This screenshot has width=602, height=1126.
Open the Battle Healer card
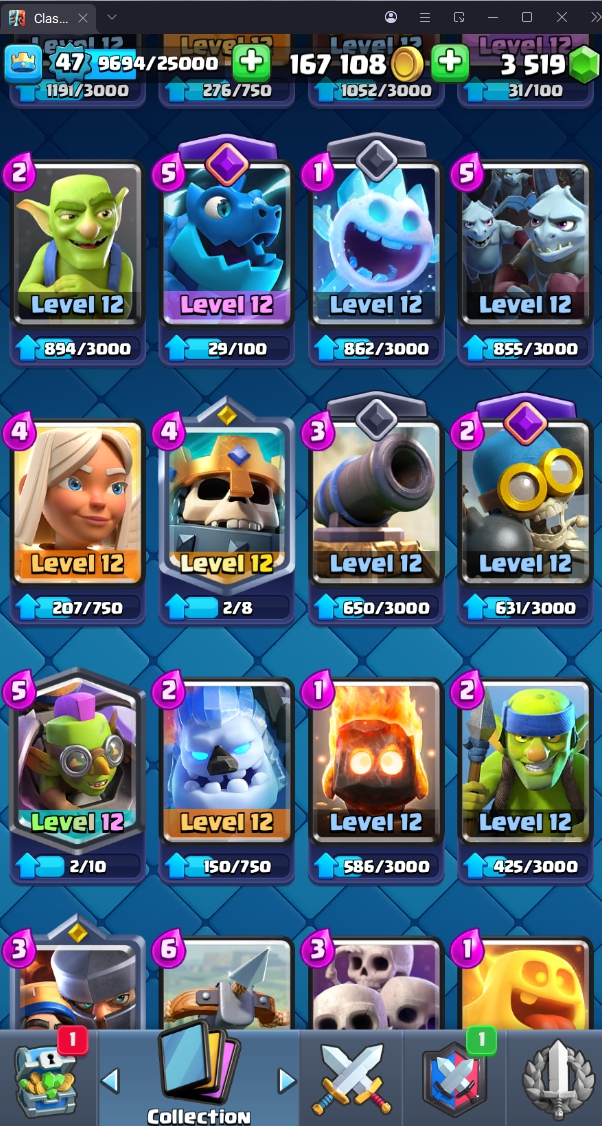click(x=77, y=505)
